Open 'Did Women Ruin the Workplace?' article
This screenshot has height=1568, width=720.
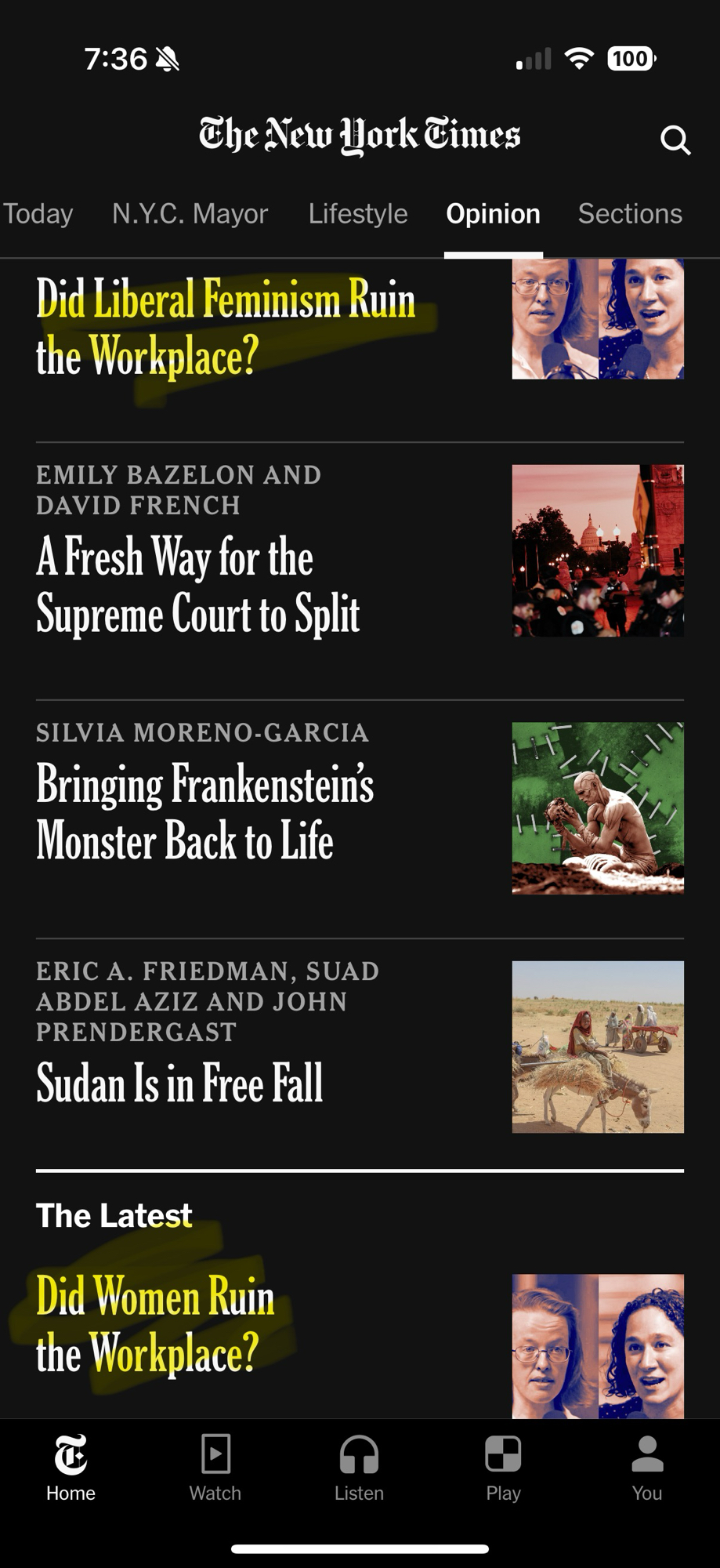pos(155,1324)
